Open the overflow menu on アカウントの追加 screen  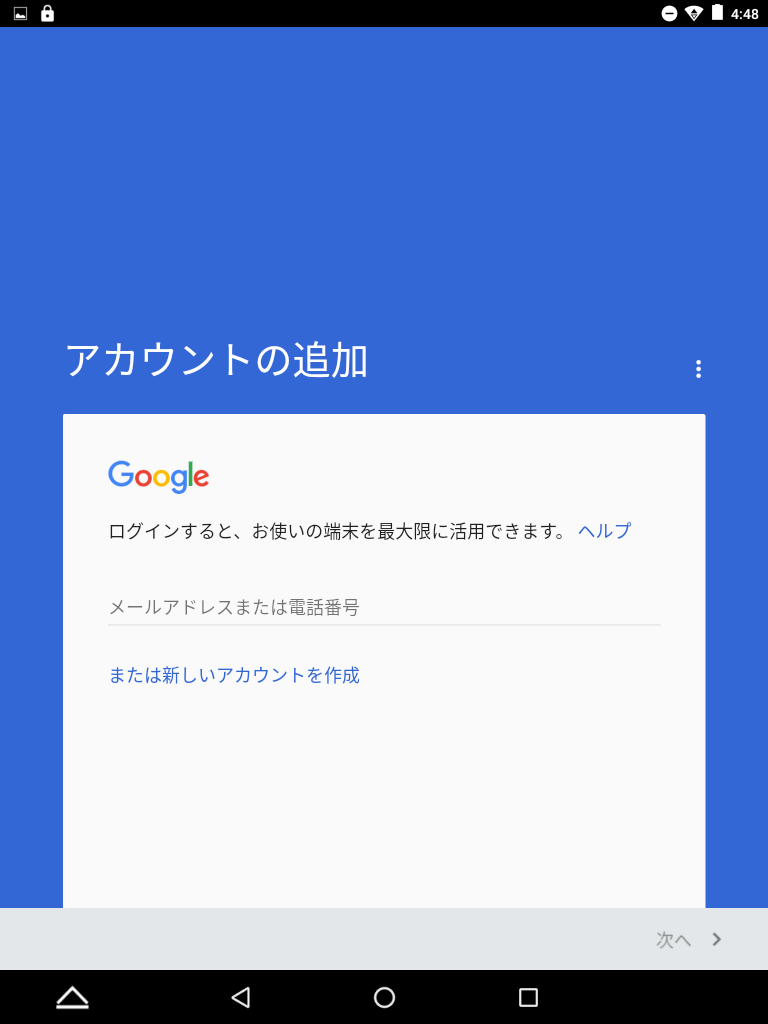(697, 367)
